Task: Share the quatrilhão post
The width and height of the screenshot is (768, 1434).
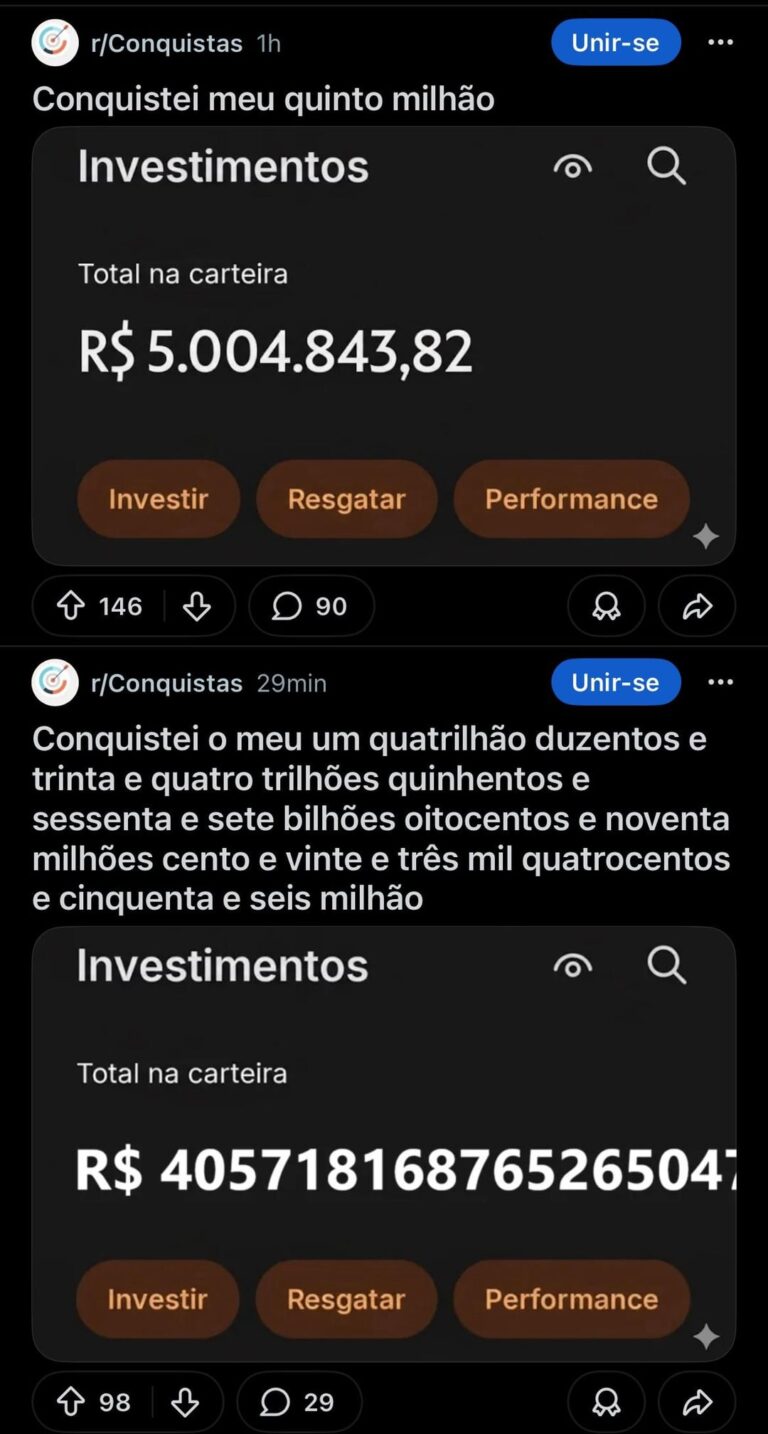Action: (697, 1402)
